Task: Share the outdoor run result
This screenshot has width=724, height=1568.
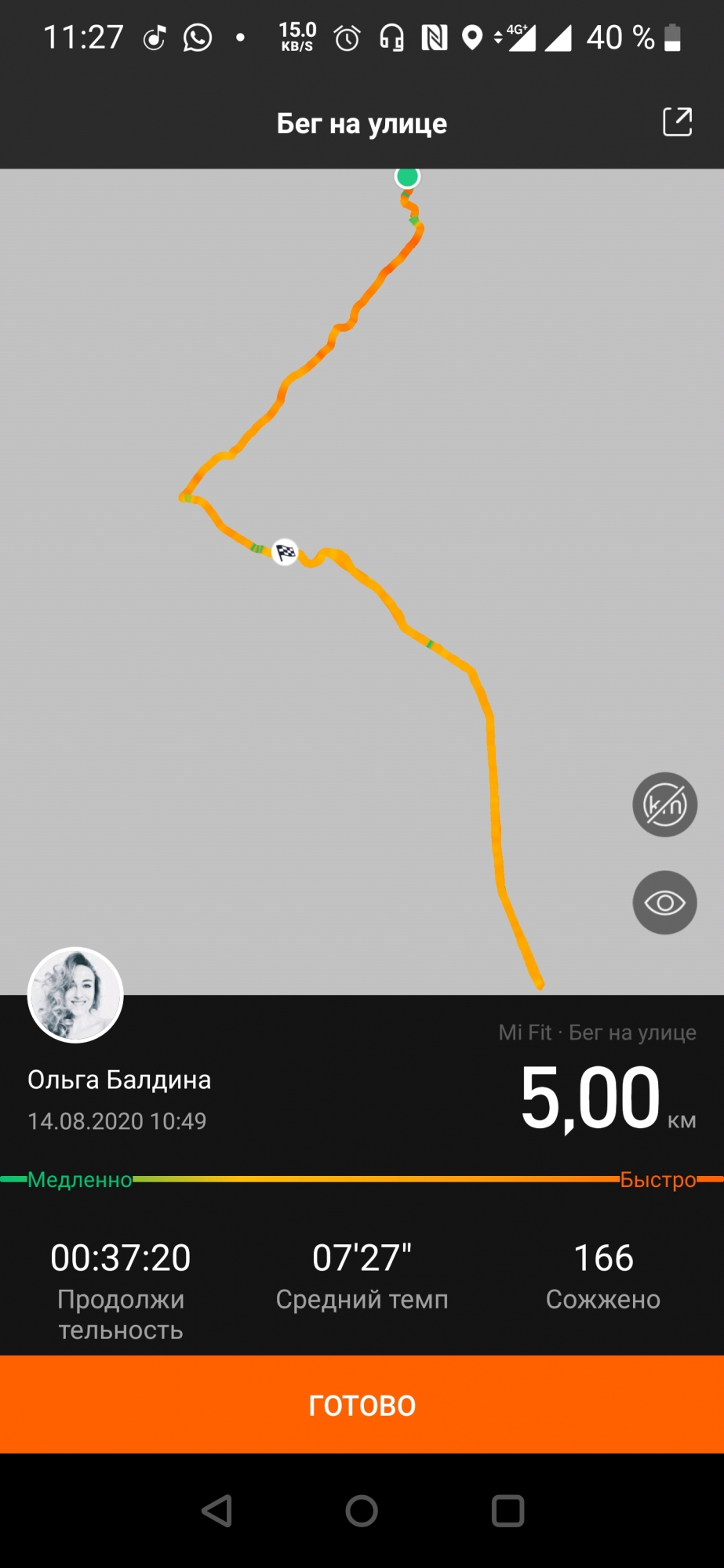Action: [677, 122]
